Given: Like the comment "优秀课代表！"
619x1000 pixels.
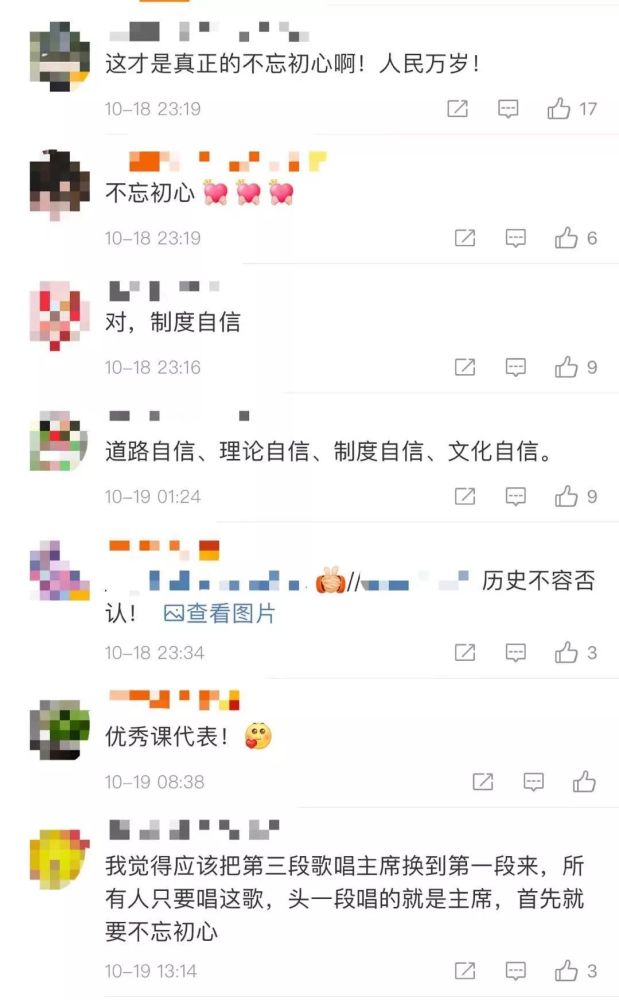Looking at the screenshot, I should 584,782.
